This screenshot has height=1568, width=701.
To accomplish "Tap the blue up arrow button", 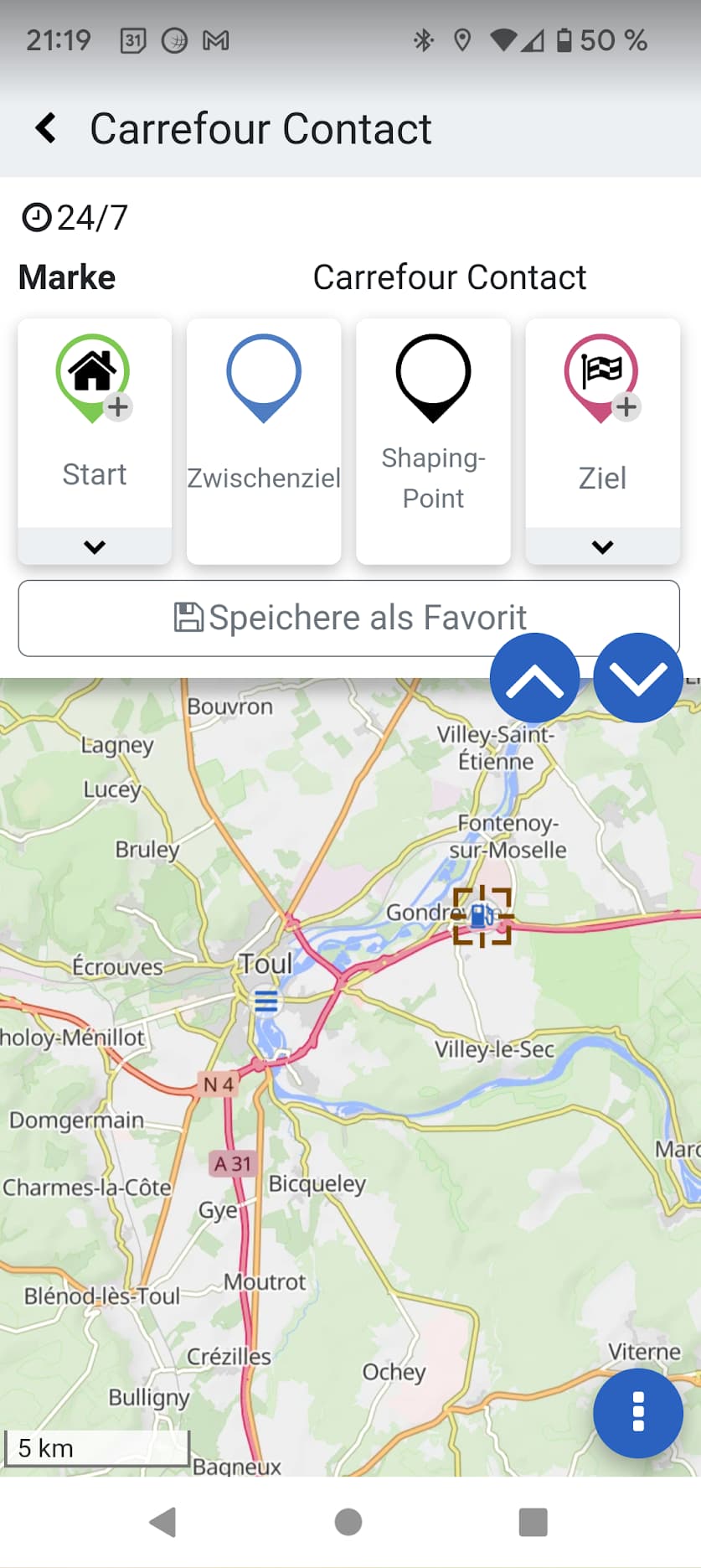I will point(534,678).
